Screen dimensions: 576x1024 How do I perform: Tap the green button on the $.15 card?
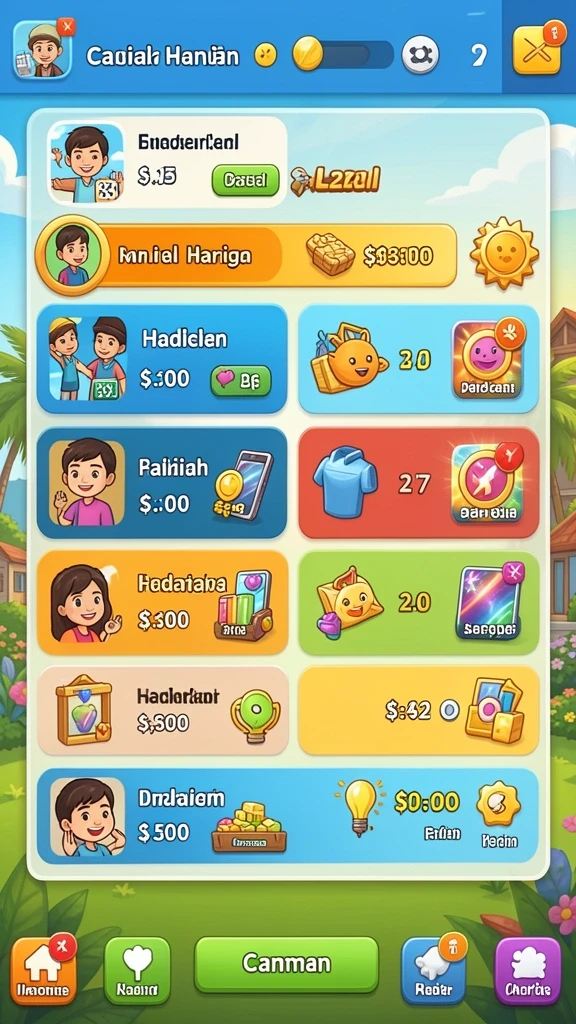pos(245,180)
